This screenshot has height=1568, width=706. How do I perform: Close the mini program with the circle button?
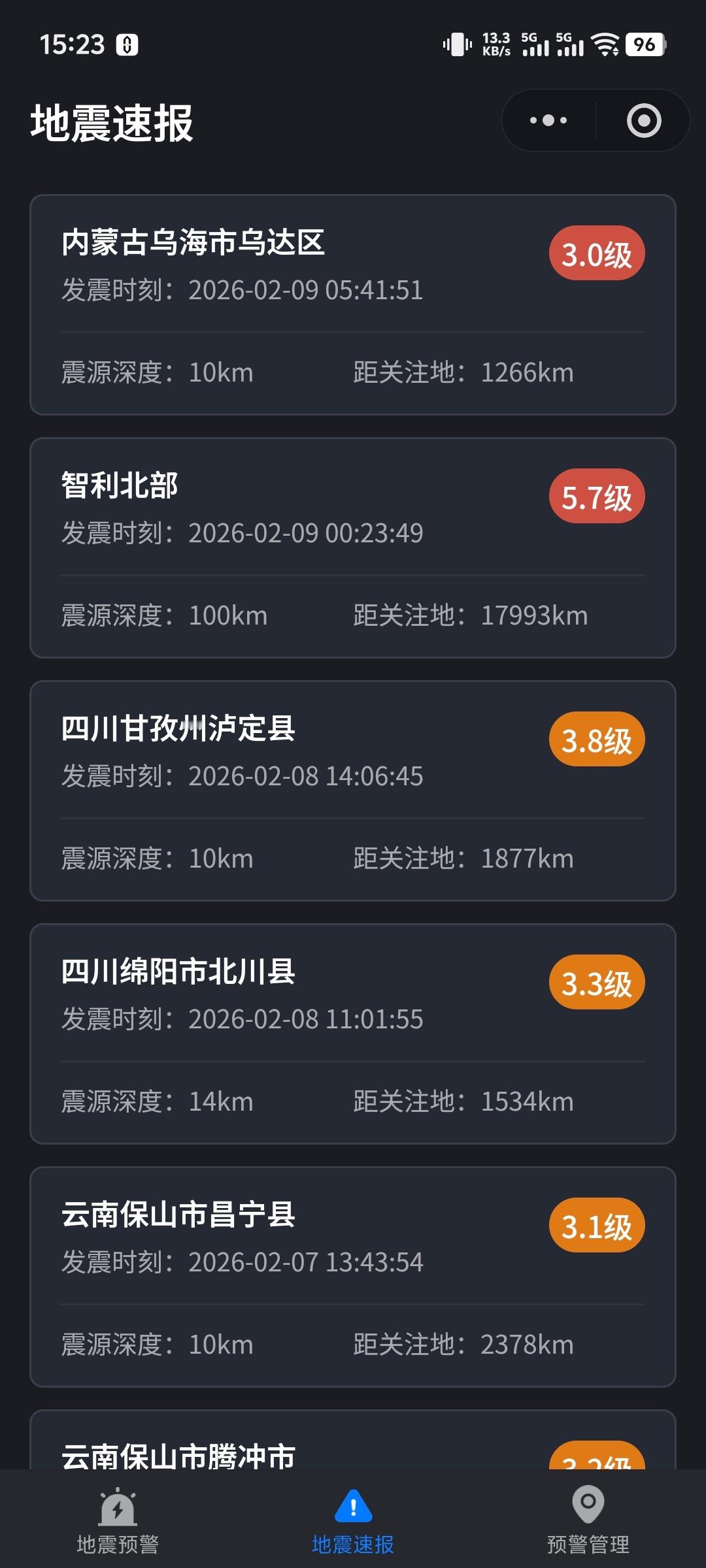(644, 121)
